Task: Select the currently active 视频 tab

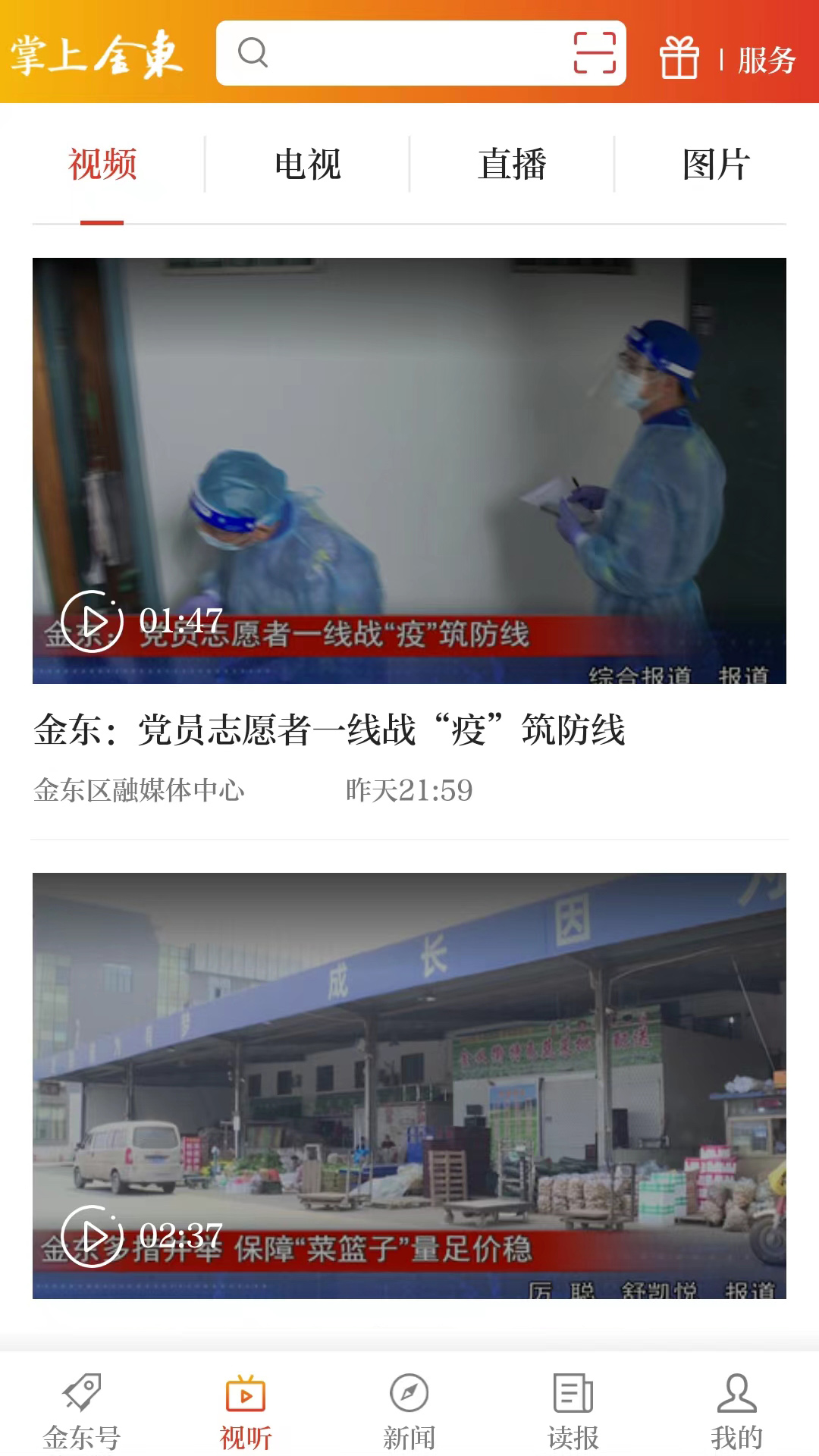Action: click(x=102, y=165)
